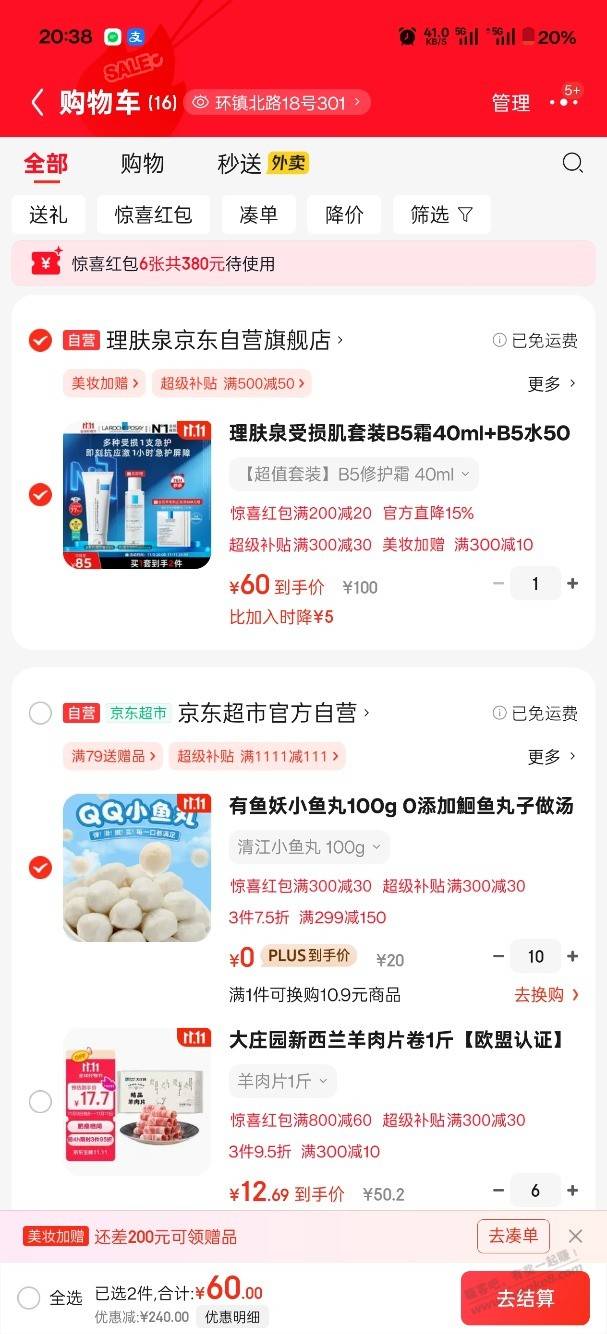Tap 去换购 for the add-on deal

[x=546, y=995]
